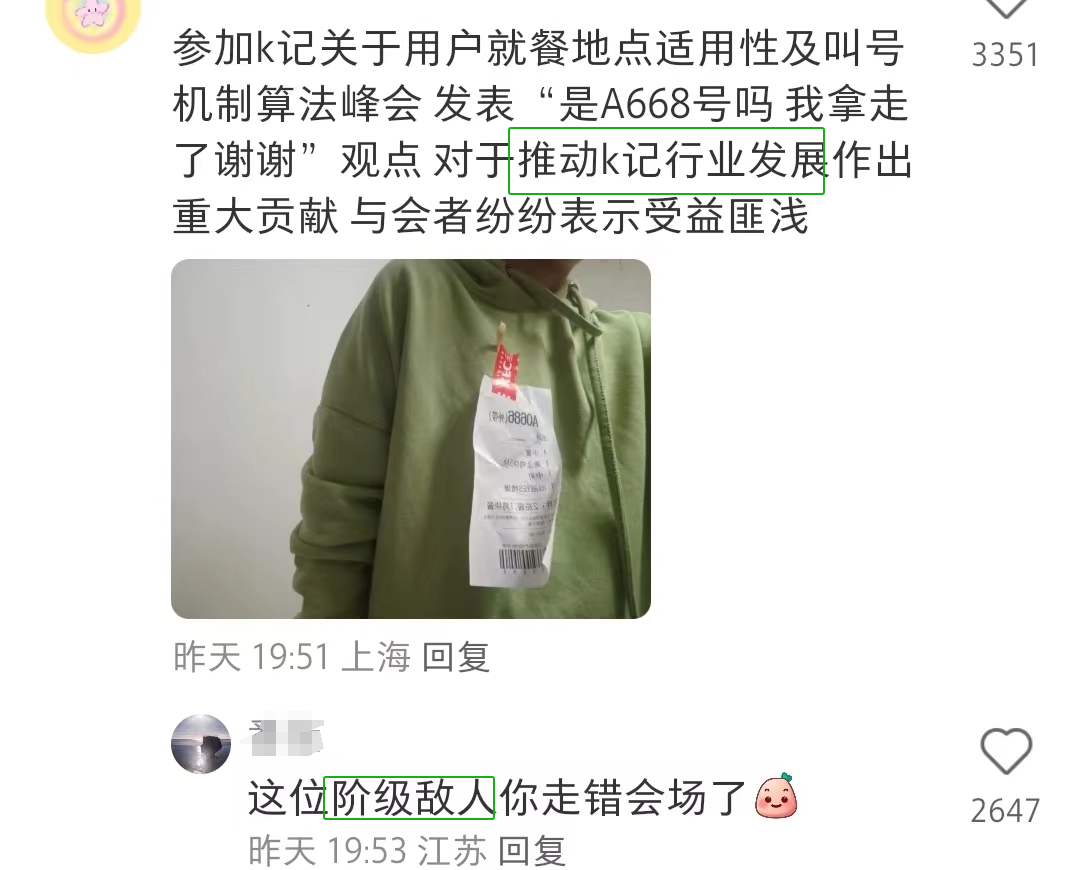This screenshot has width=1080, height=870.
Task: Reply to the comment from 上海
Action: (456, 657)
